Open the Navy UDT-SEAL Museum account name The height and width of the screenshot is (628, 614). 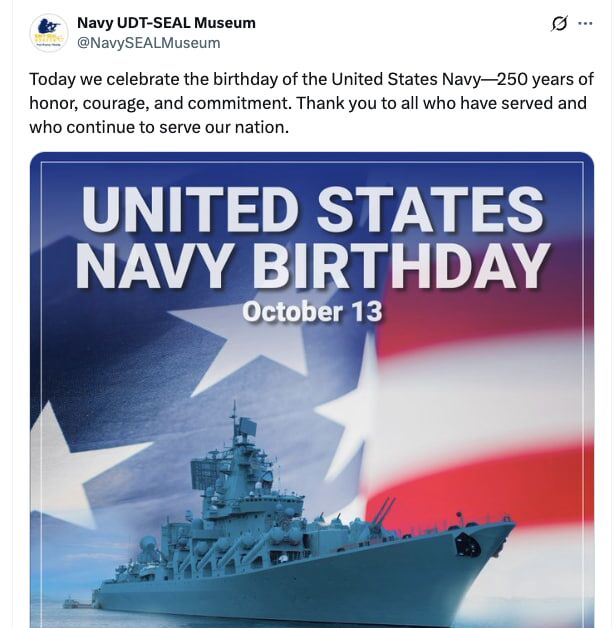coord(166,22)
